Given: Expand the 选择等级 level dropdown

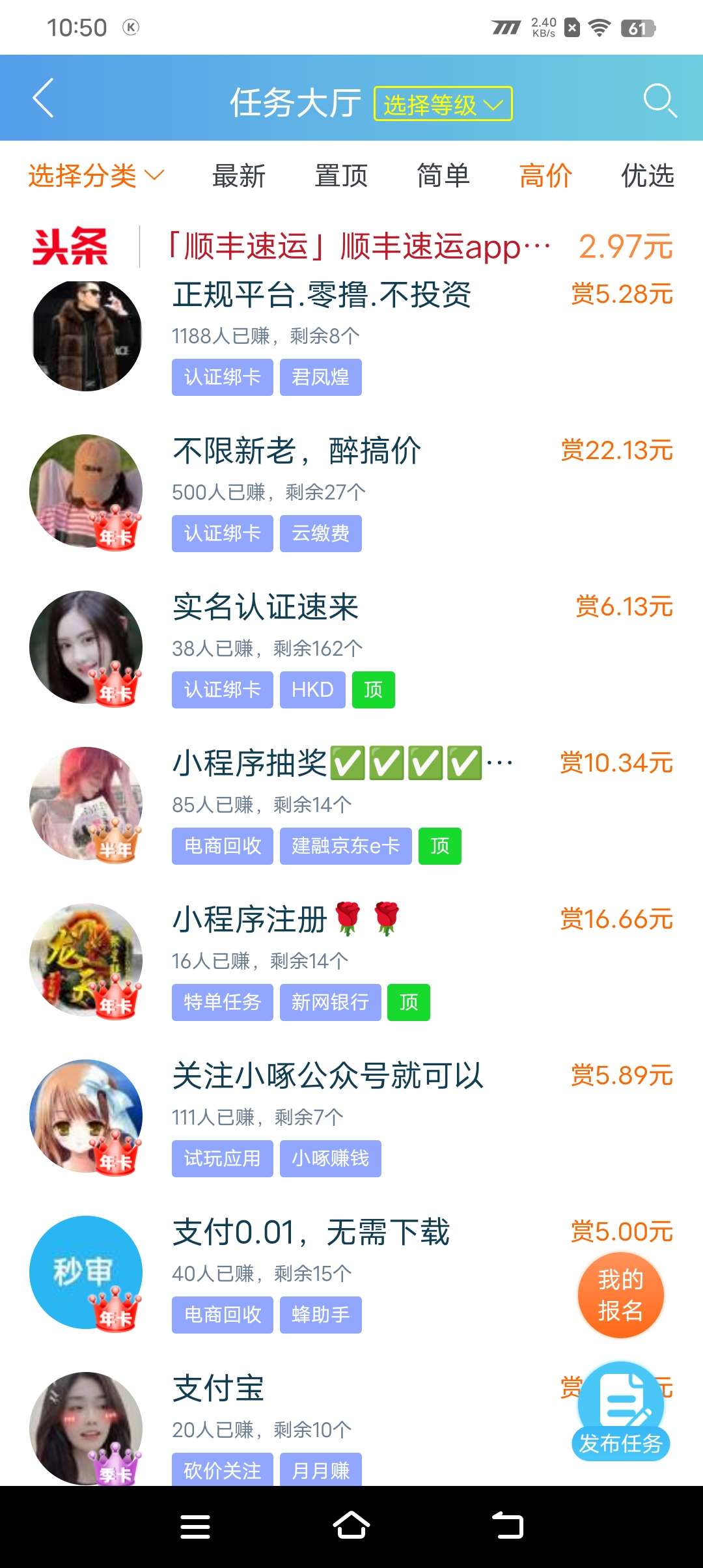Looking at the screenshot, I should (x=443, y=104).
